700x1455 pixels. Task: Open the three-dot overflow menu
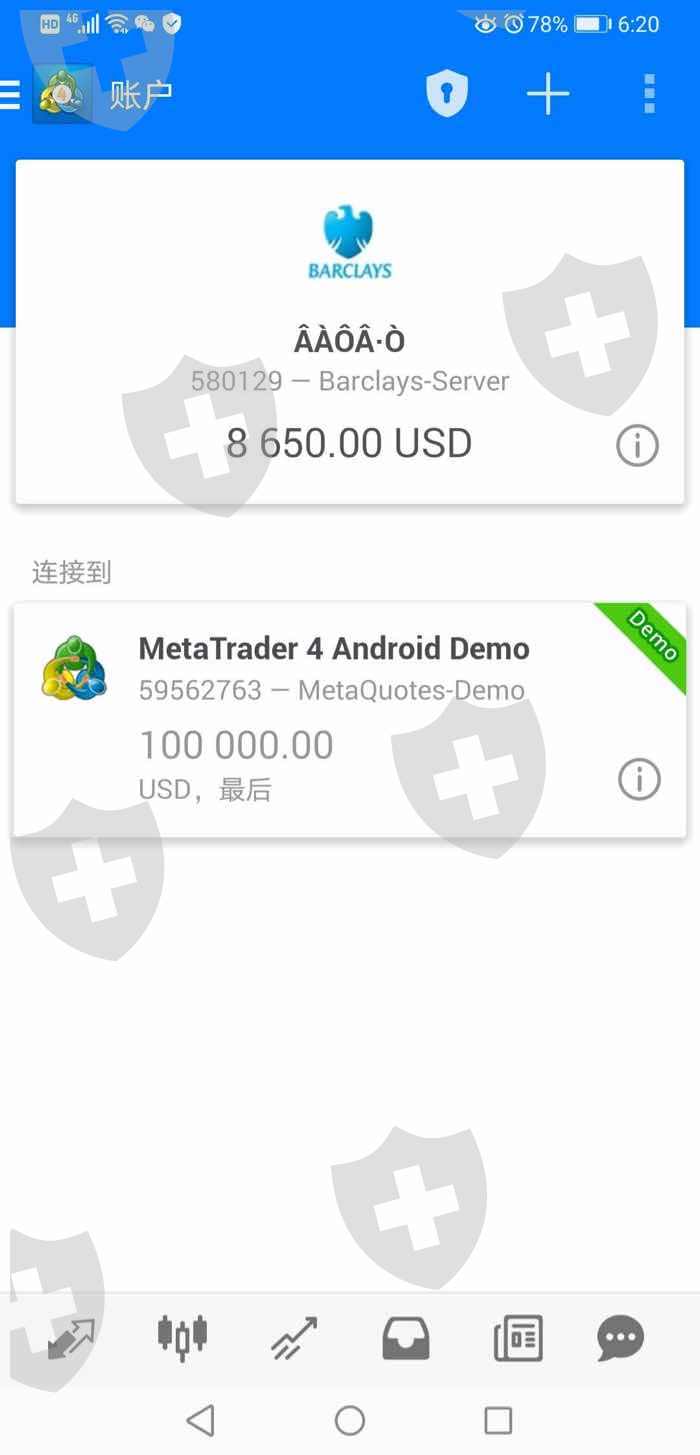coord(650,94)
